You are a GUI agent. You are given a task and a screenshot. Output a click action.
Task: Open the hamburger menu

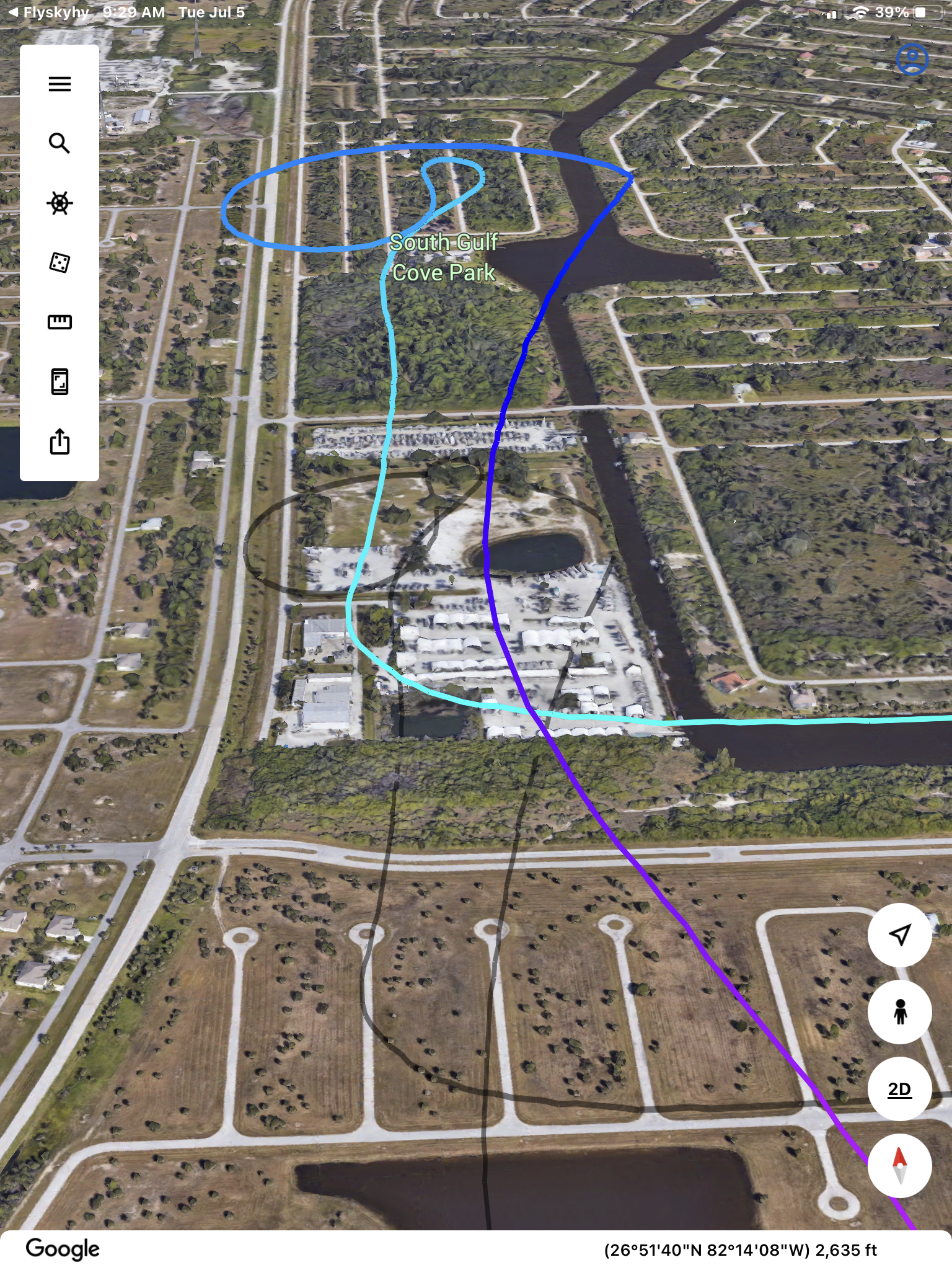click(x=59, y=84)
